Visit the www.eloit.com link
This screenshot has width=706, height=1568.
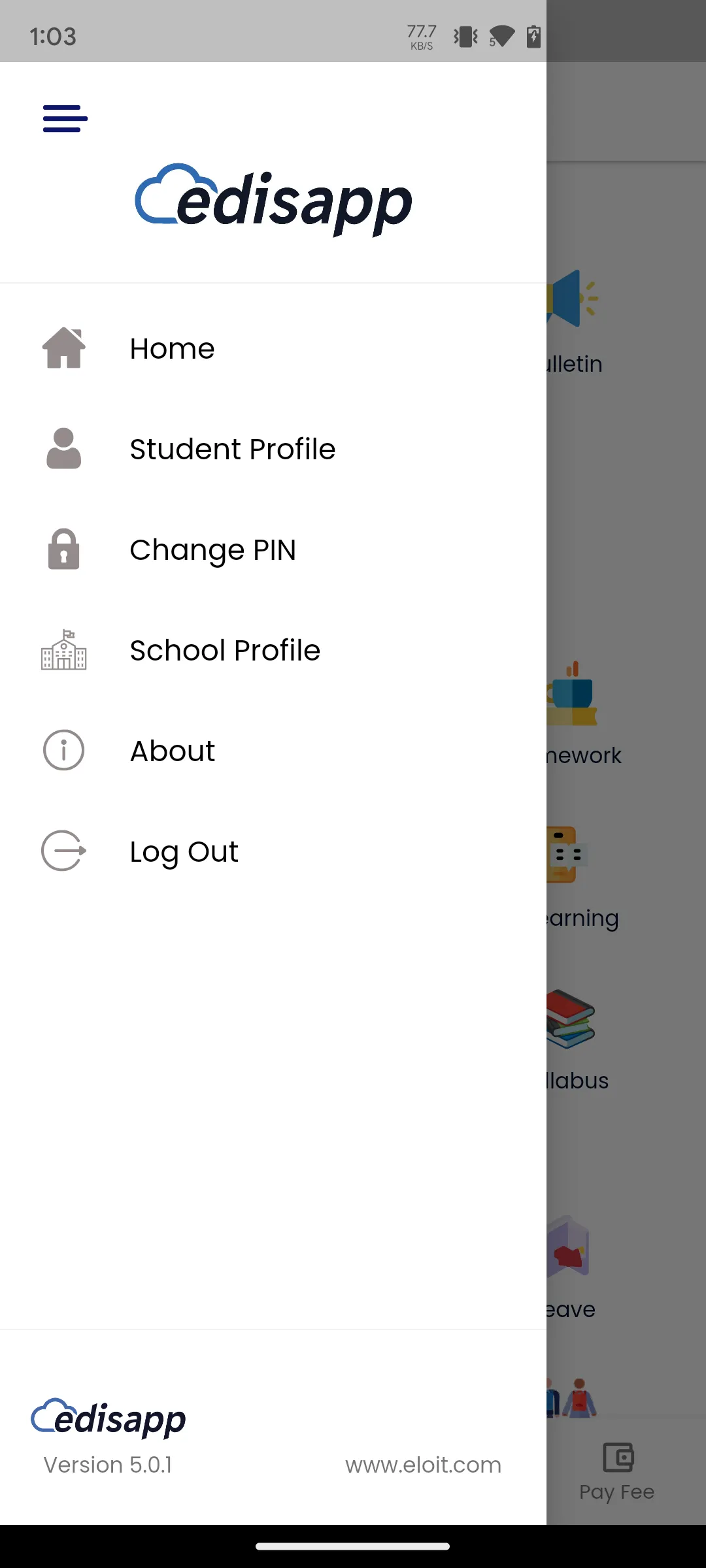(423, 1465)
